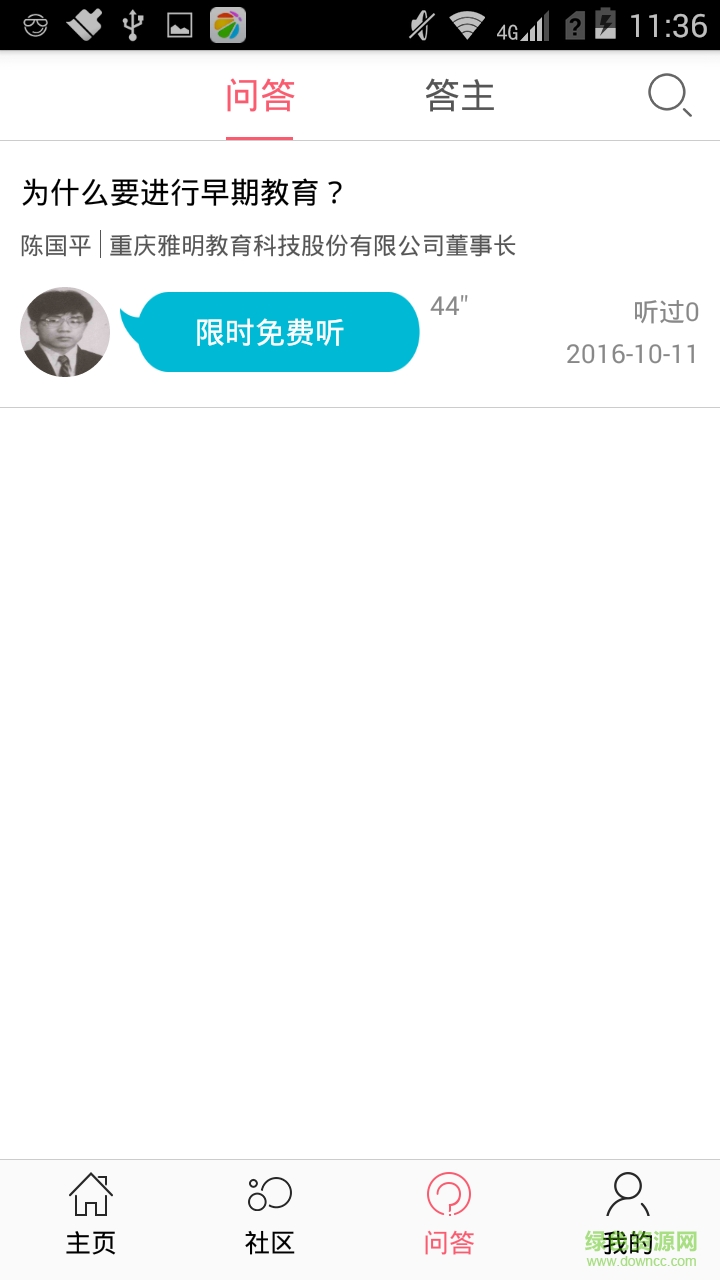The height and width of the screenshot is (1280, 720).
Task: Tap 问答 in the bottom navigation
Action: [x=449, y=1214]
